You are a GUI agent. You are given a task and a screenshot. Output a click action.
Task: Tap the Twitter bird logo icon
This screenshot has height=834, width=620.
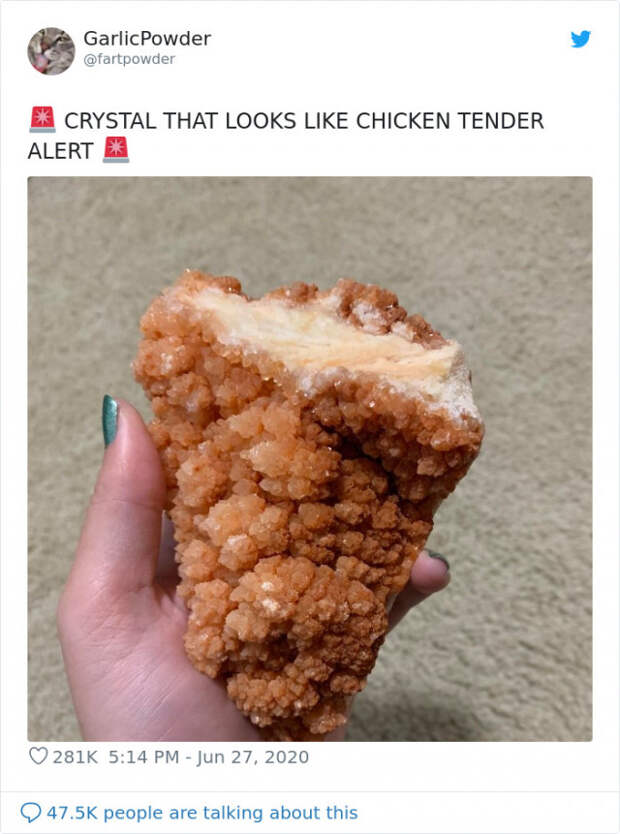coord(580,39)
